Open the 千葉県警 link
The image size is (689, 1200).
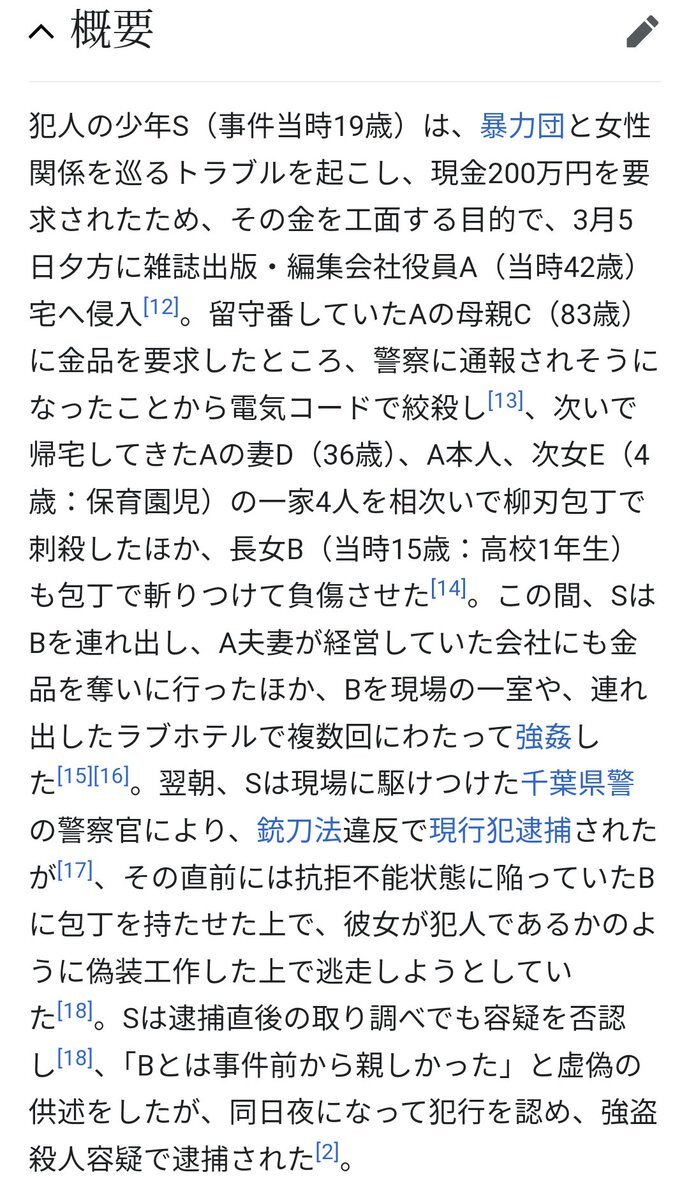click(577, 783)
